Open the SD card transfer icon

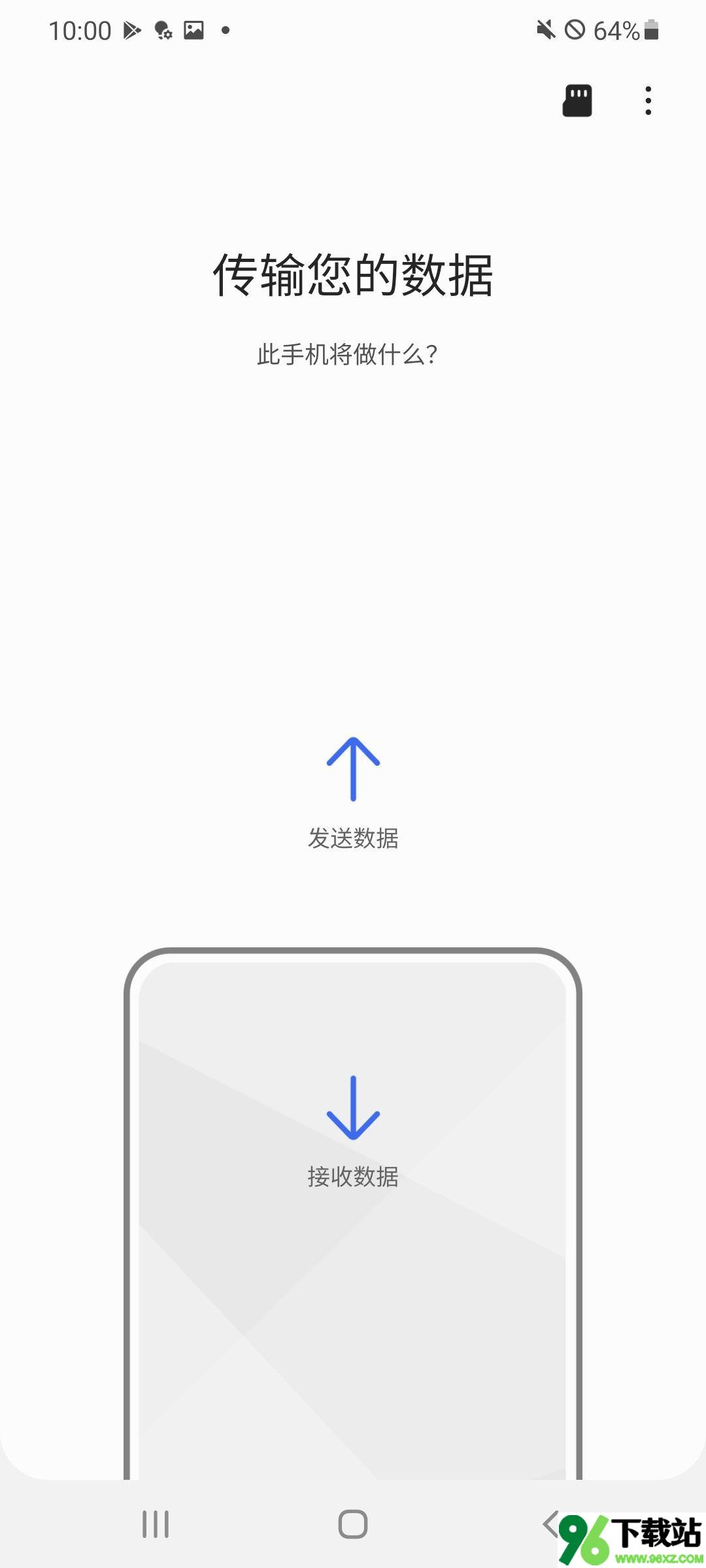(x=577, y=101)
